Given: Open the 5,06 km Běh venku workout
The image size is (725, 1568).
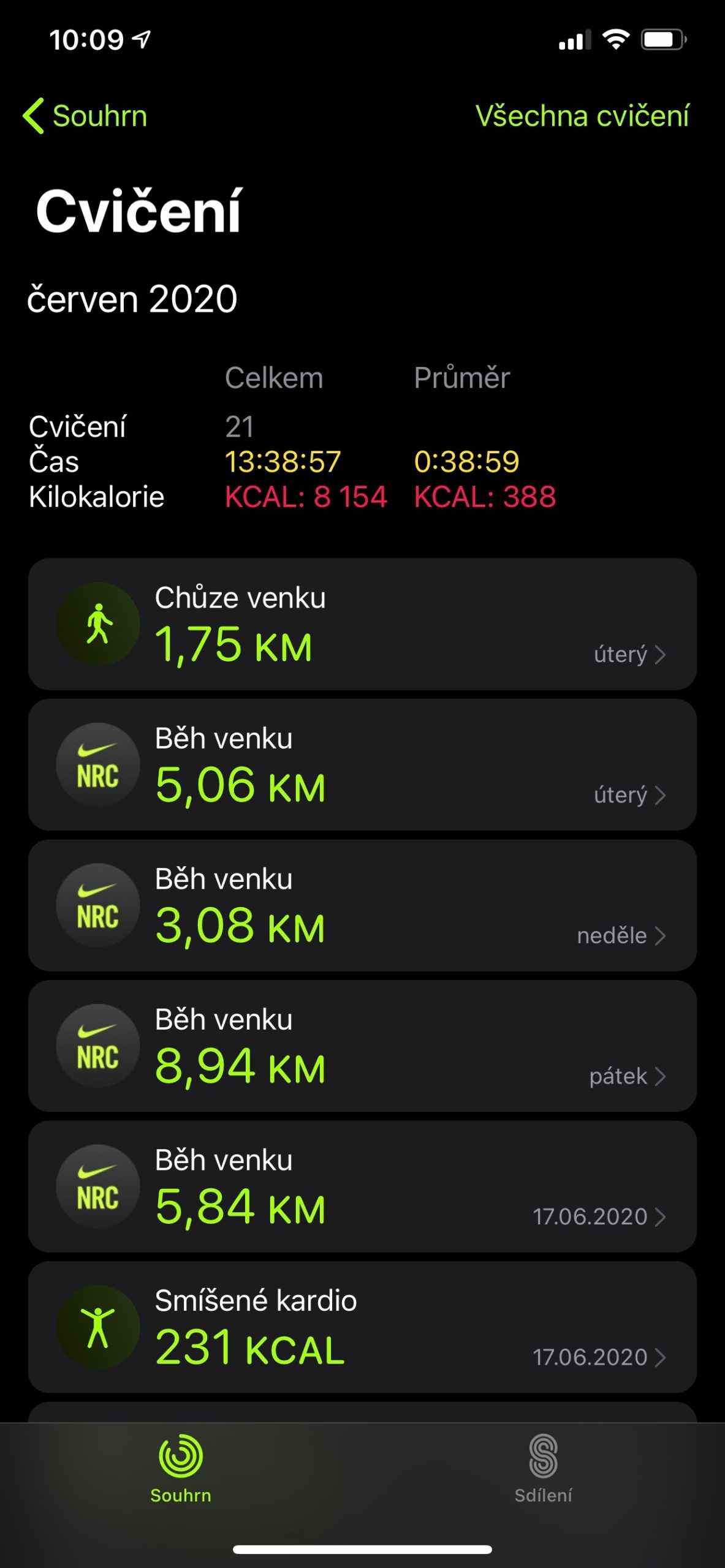Looking at the screenshot, I should (x=362, y=764).
